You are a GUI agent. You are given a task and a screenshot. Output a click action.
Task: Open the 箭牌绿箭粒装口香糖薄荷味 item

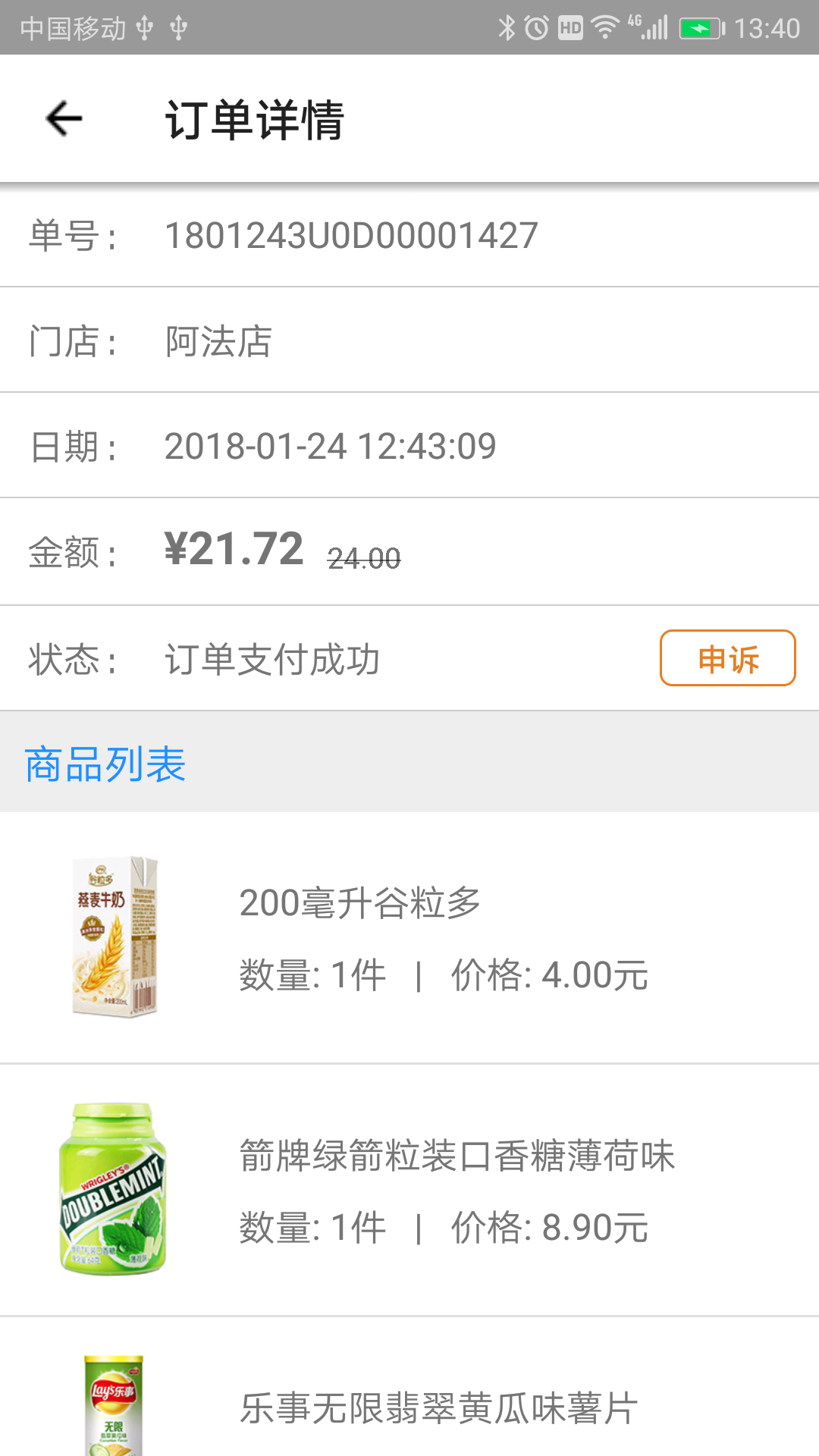[x=409, y=1191]
